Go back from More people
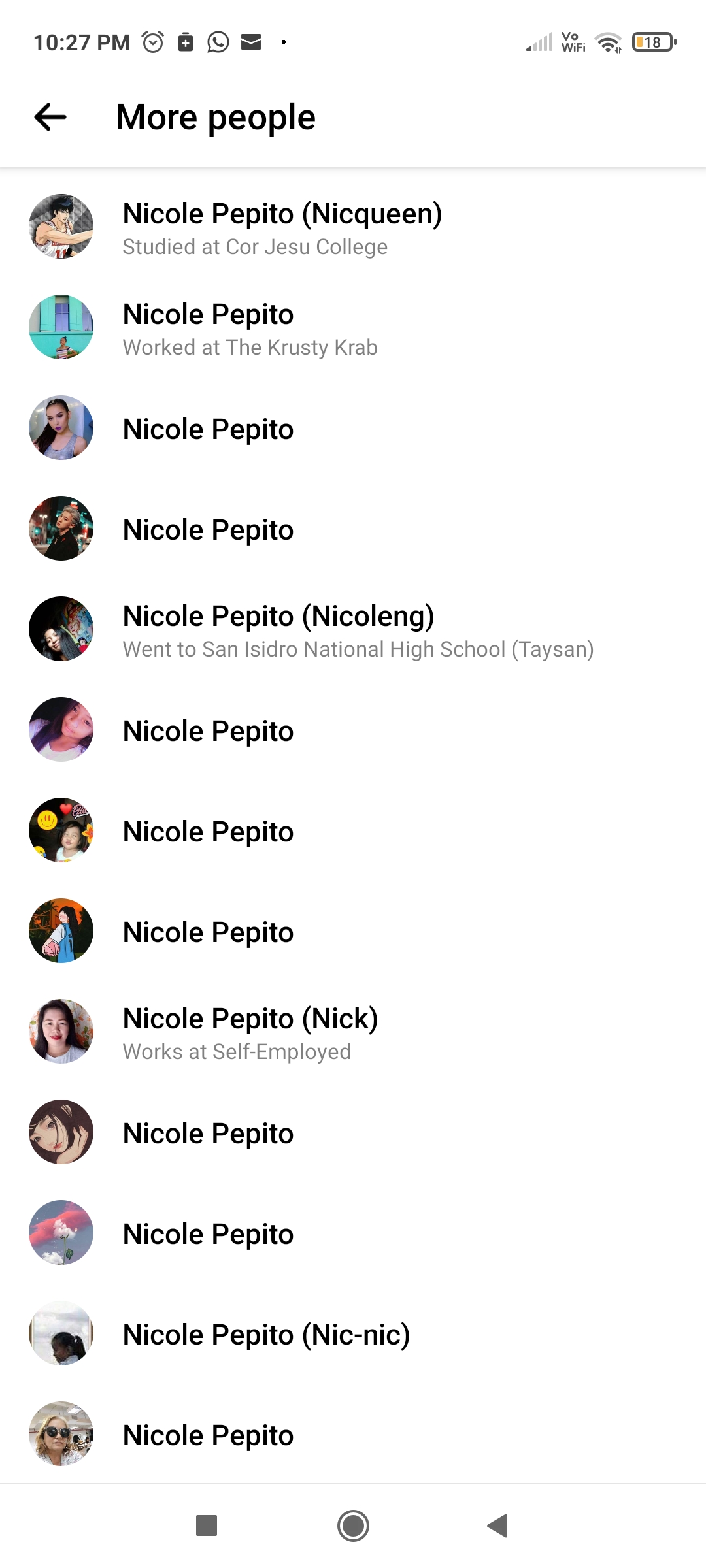The image size is (706, 1568). click(x=50, y=118)
